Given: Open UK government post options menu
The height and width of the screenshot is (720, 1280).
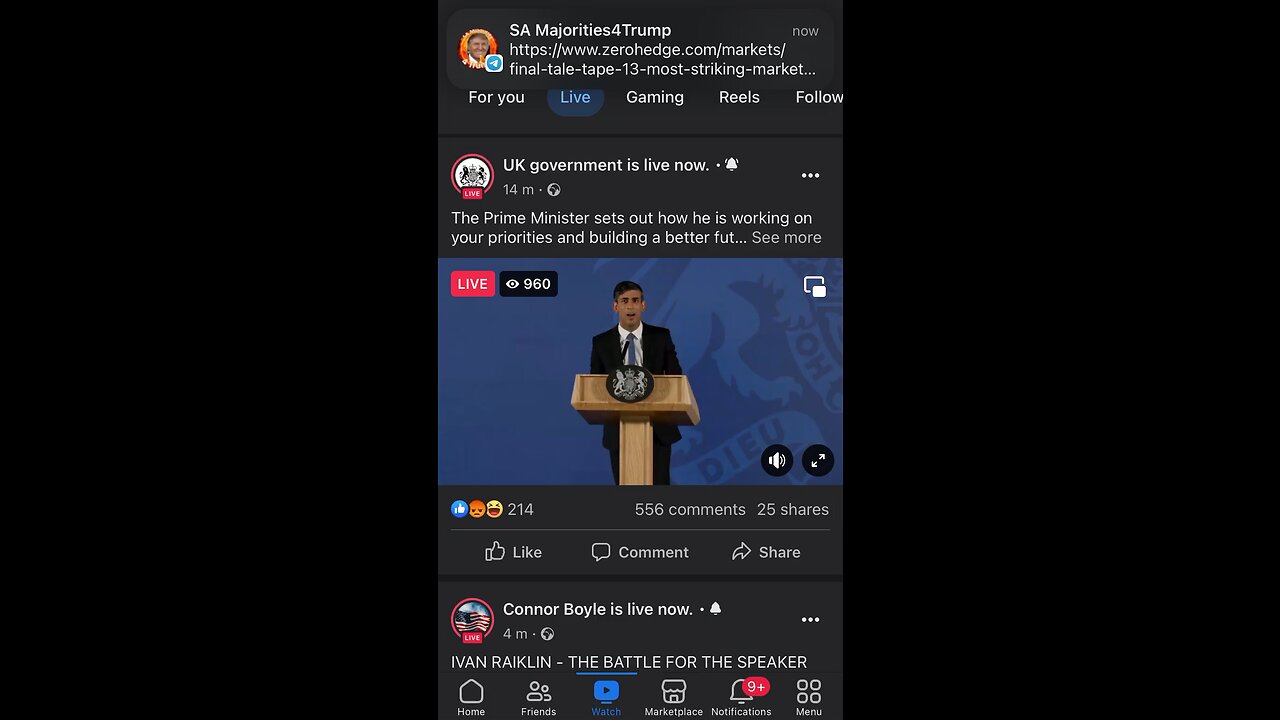Looking at the screenshot, I should [x=810, y=176].
